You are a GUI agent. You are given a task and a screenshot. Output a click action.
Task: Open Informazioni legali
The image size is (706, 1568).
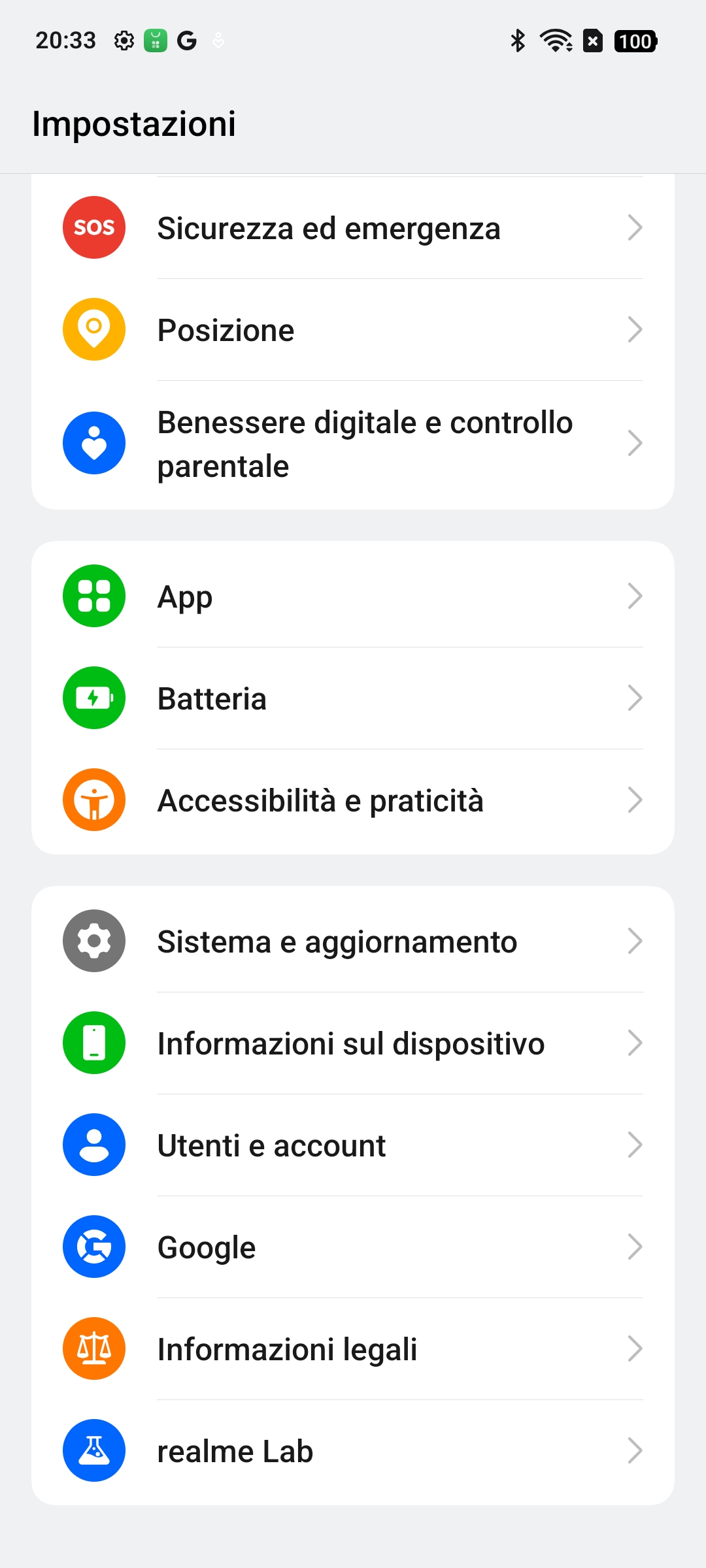pos(353,1348)
